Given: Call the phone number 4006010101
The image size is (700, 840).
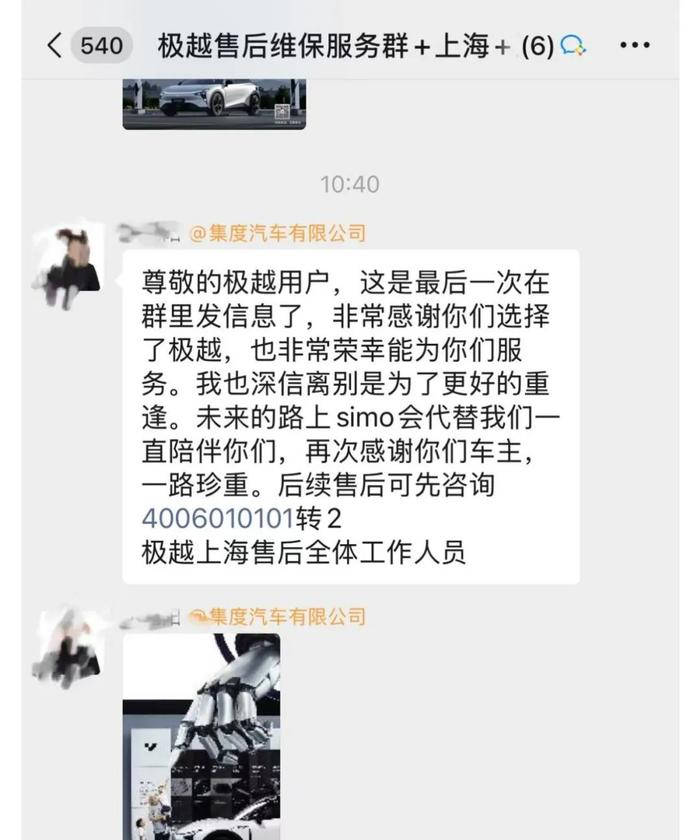Looking at the screenshot, I should click(219, 518).
